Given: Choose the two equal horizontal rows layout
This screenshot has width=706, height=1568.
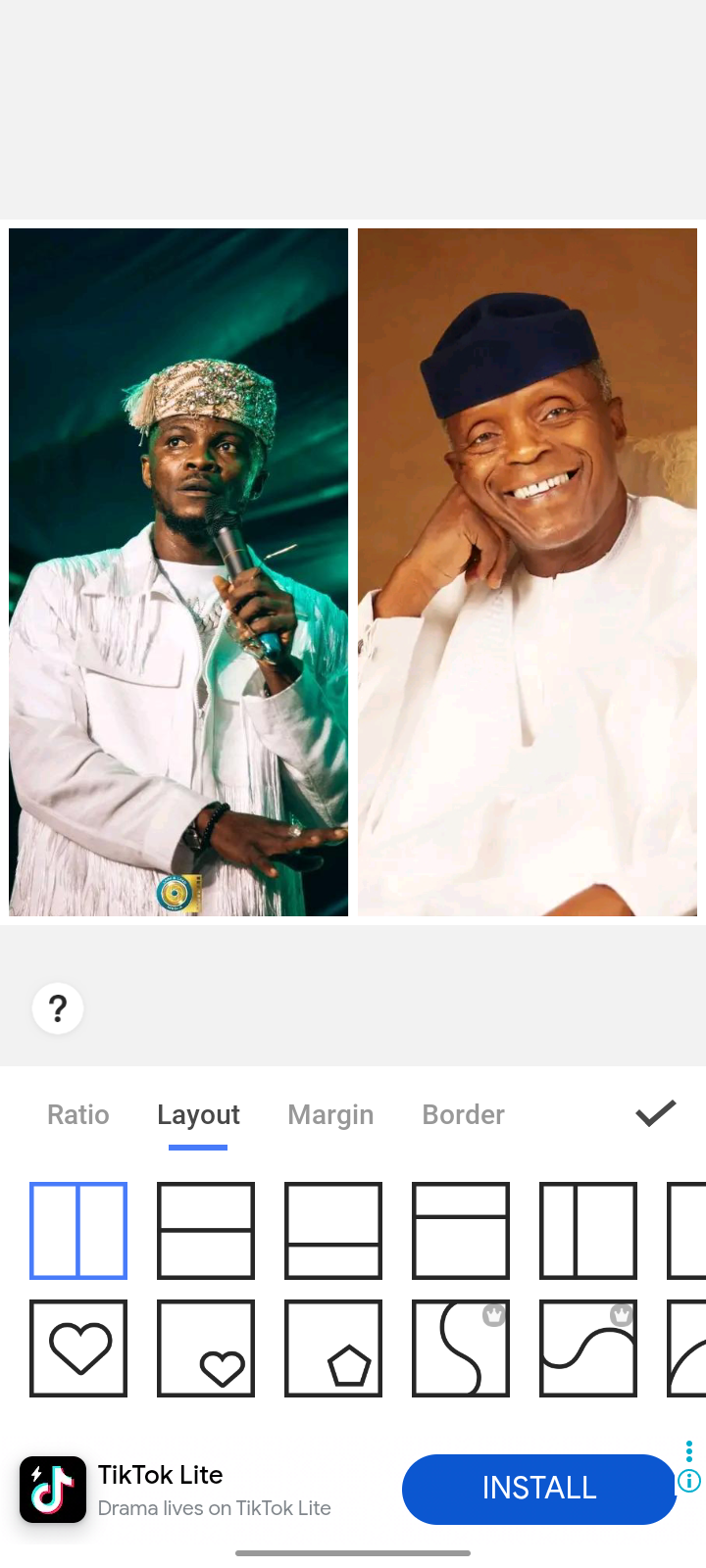Looking at the screenshot, I should [206, 1231].
